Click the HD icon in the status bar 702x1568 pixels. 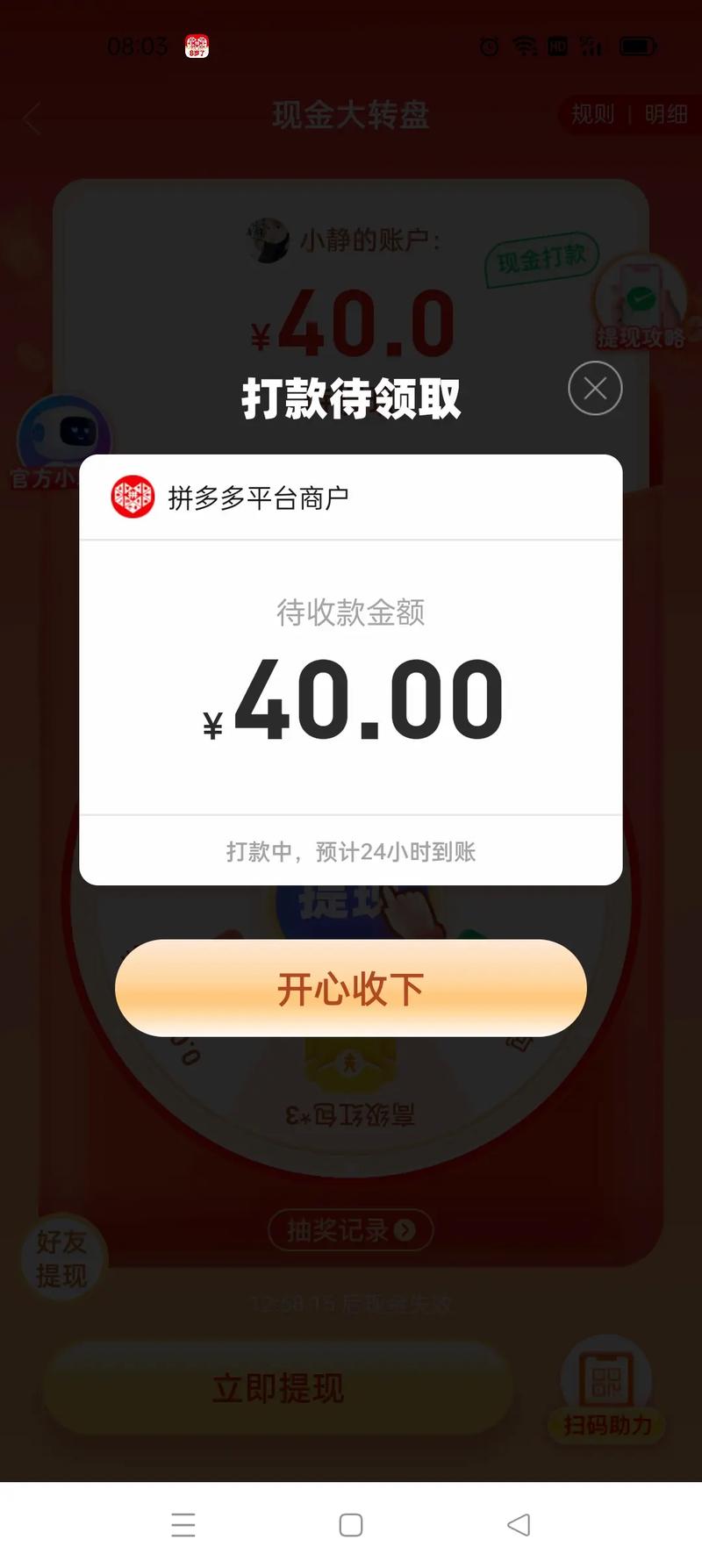(556, 47)
